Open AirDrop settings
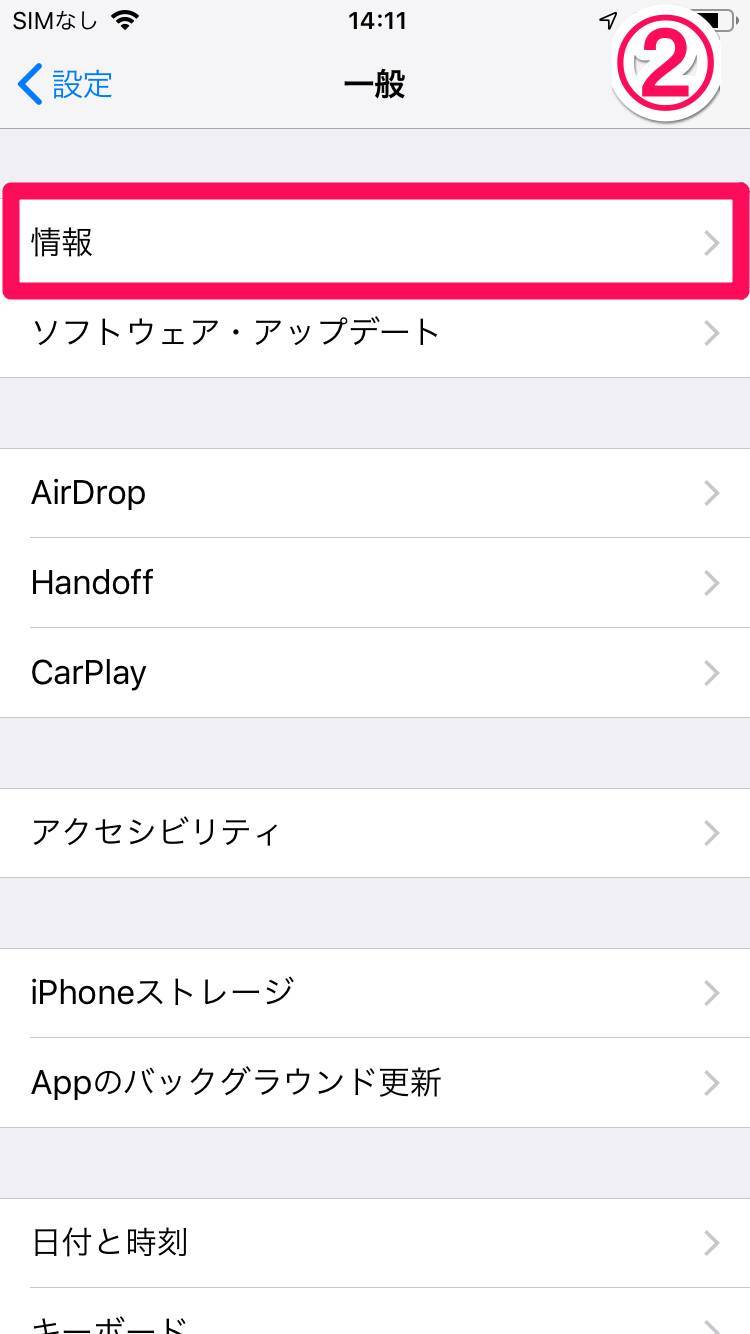This screenshot has height=1334, width=750. 375,493
